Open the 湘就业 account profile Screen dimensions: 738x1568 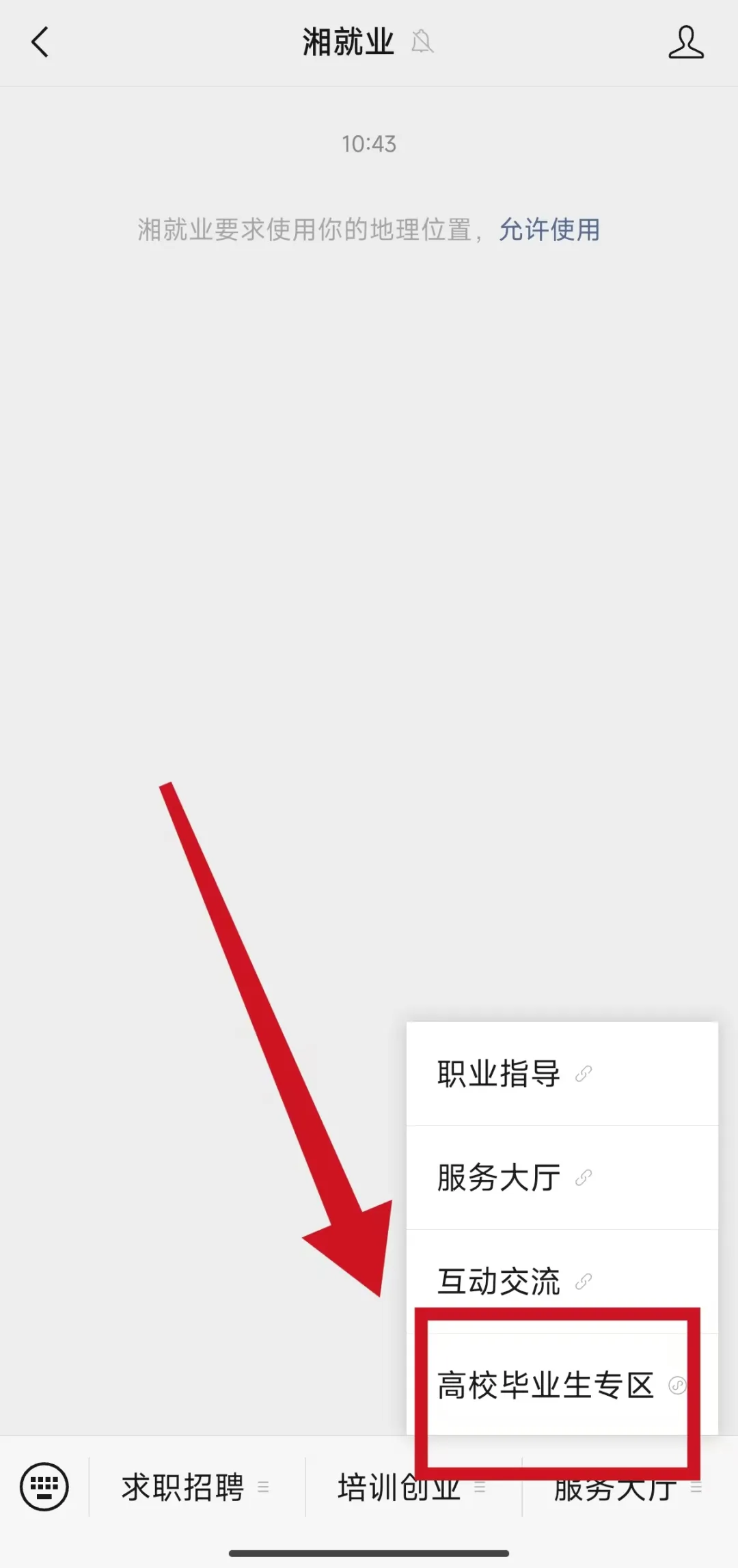click(x=685, y=42)
